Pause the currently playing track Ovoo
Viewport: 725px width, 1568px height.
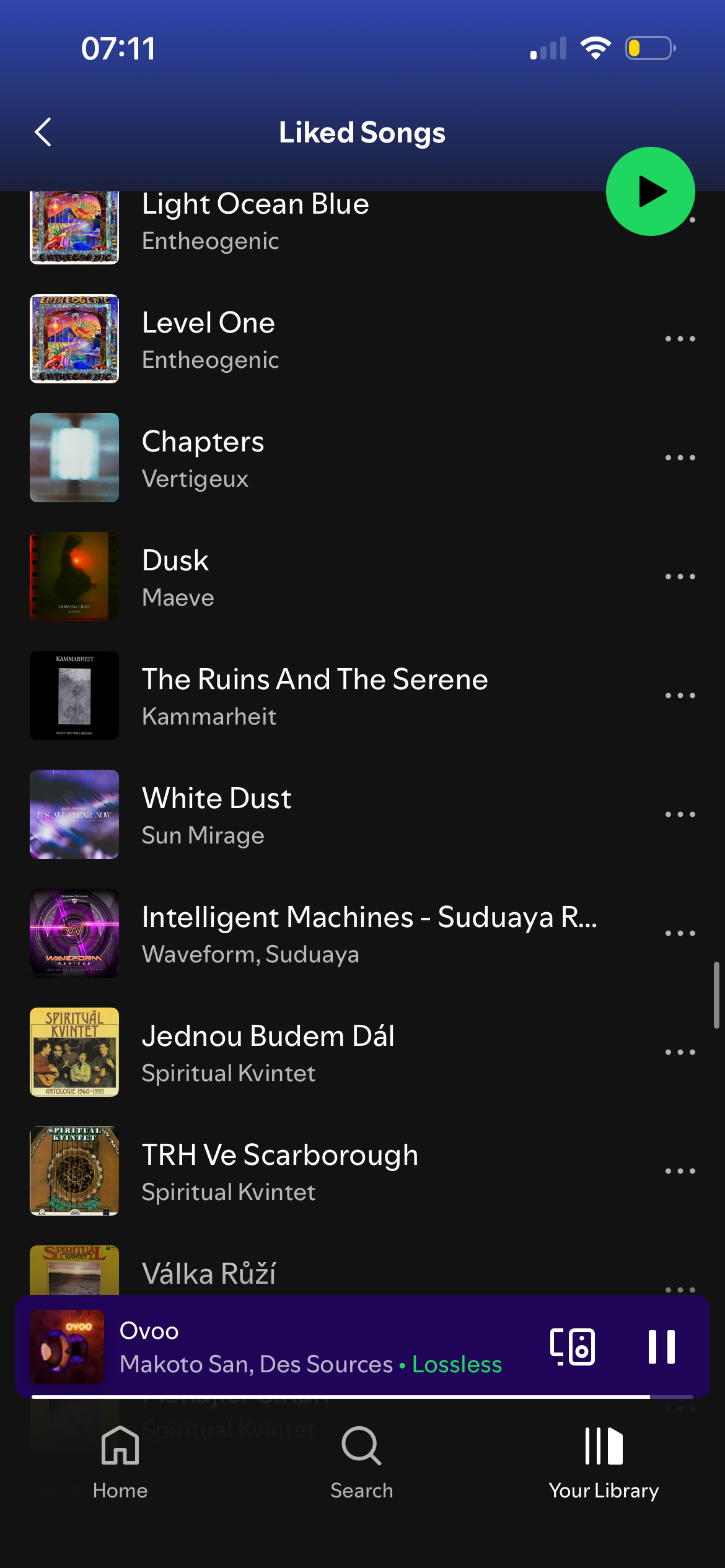[661, 1347]
